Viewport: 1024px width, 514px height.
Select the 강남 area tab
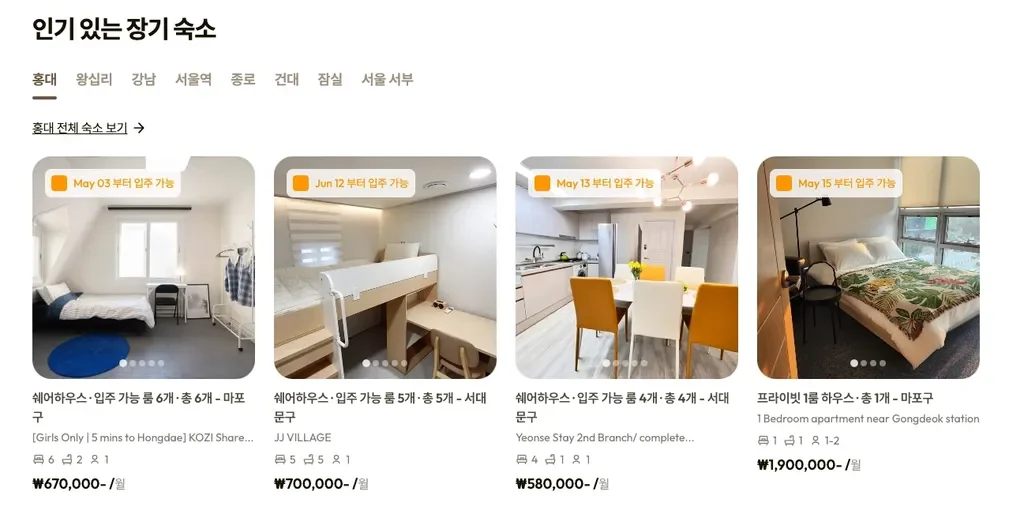[144, 80]
